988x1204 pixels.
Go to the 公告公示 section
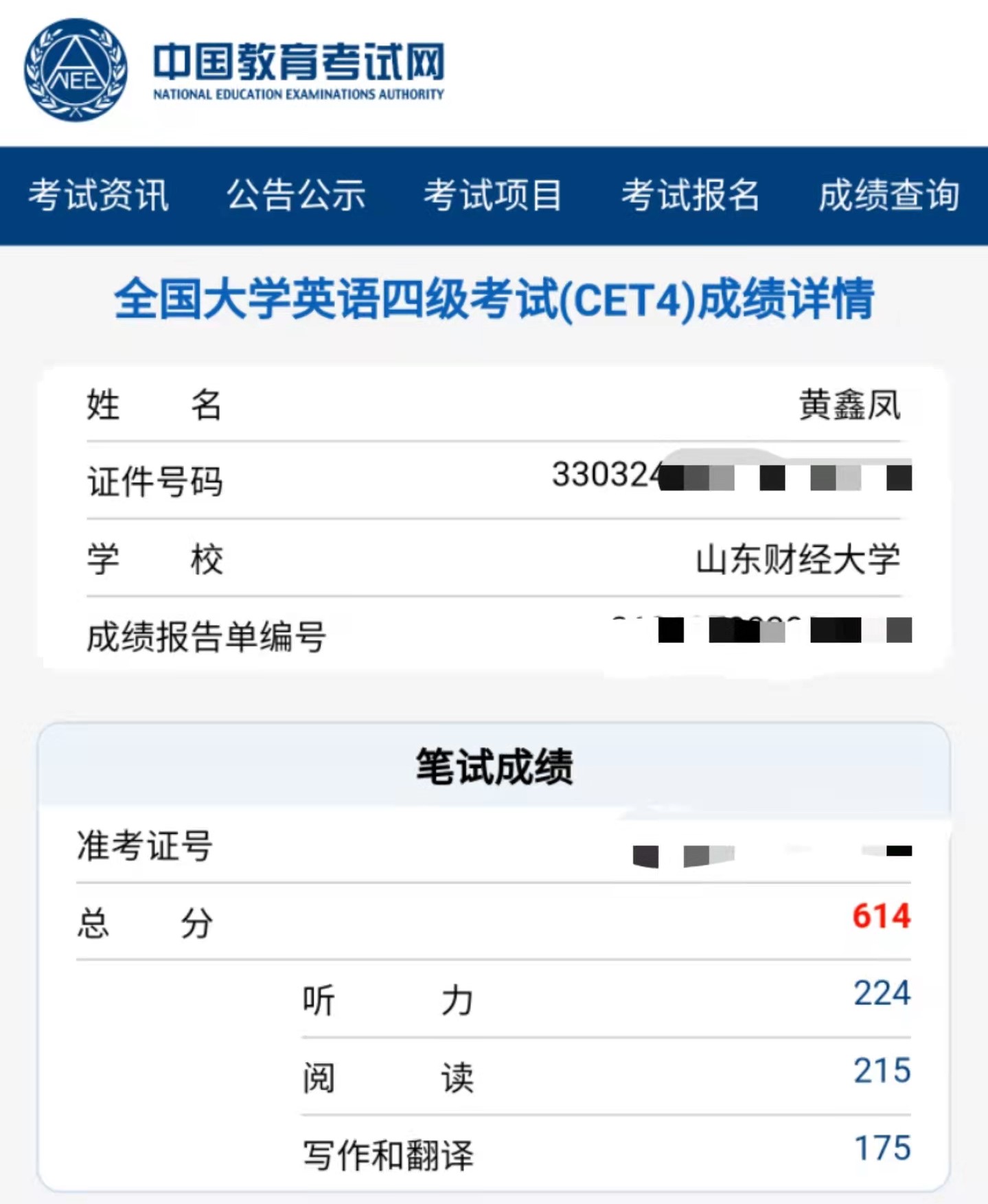pos(296,195)
